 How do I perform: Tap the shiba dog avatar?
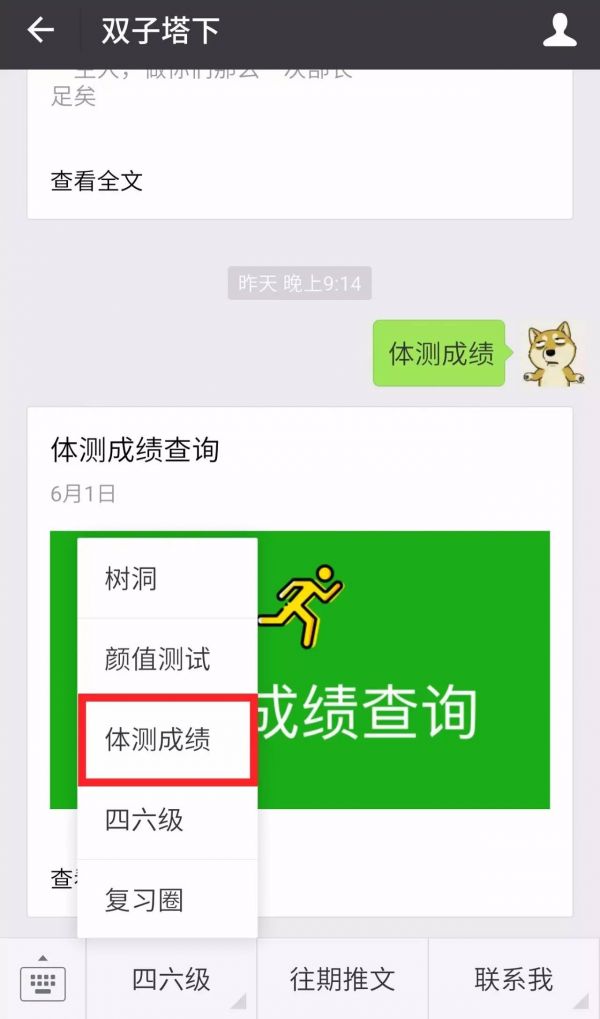pos(552,354)
